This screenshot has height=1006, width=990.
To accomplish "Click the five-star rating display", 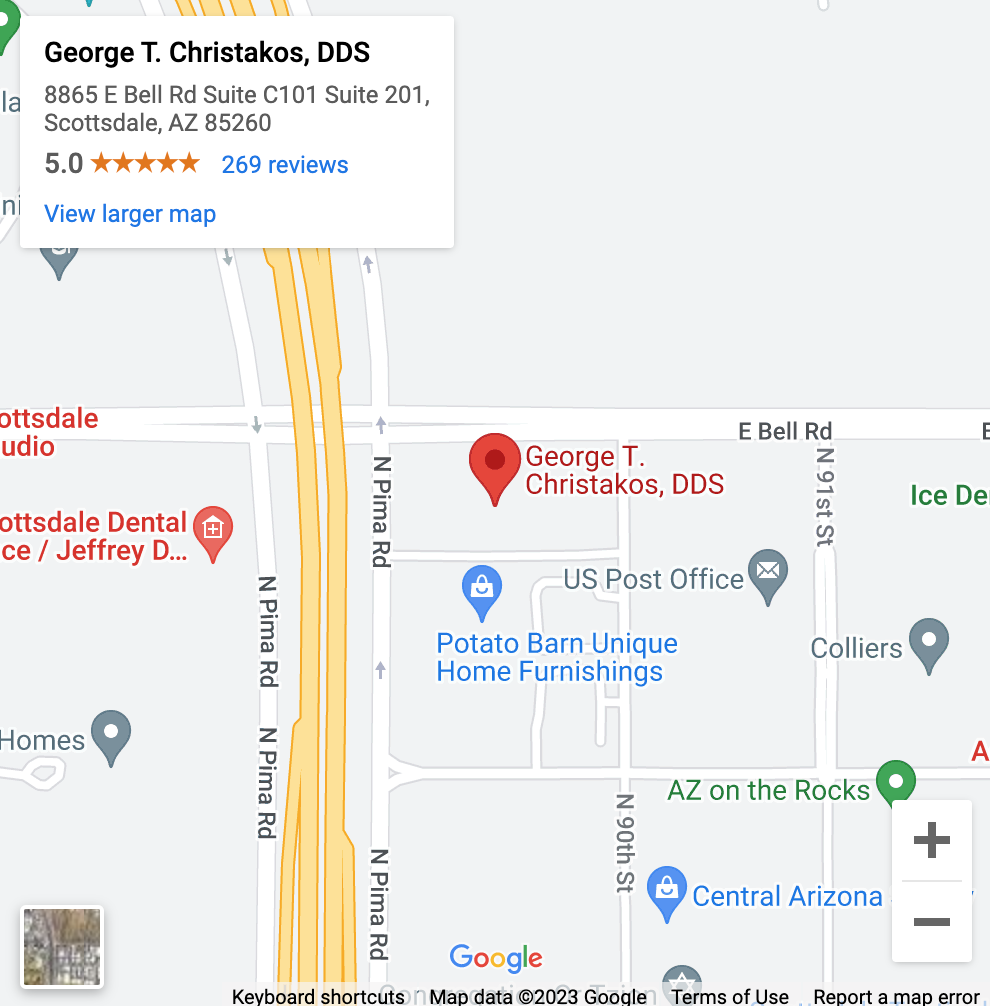I will click(x=145, y=162).
